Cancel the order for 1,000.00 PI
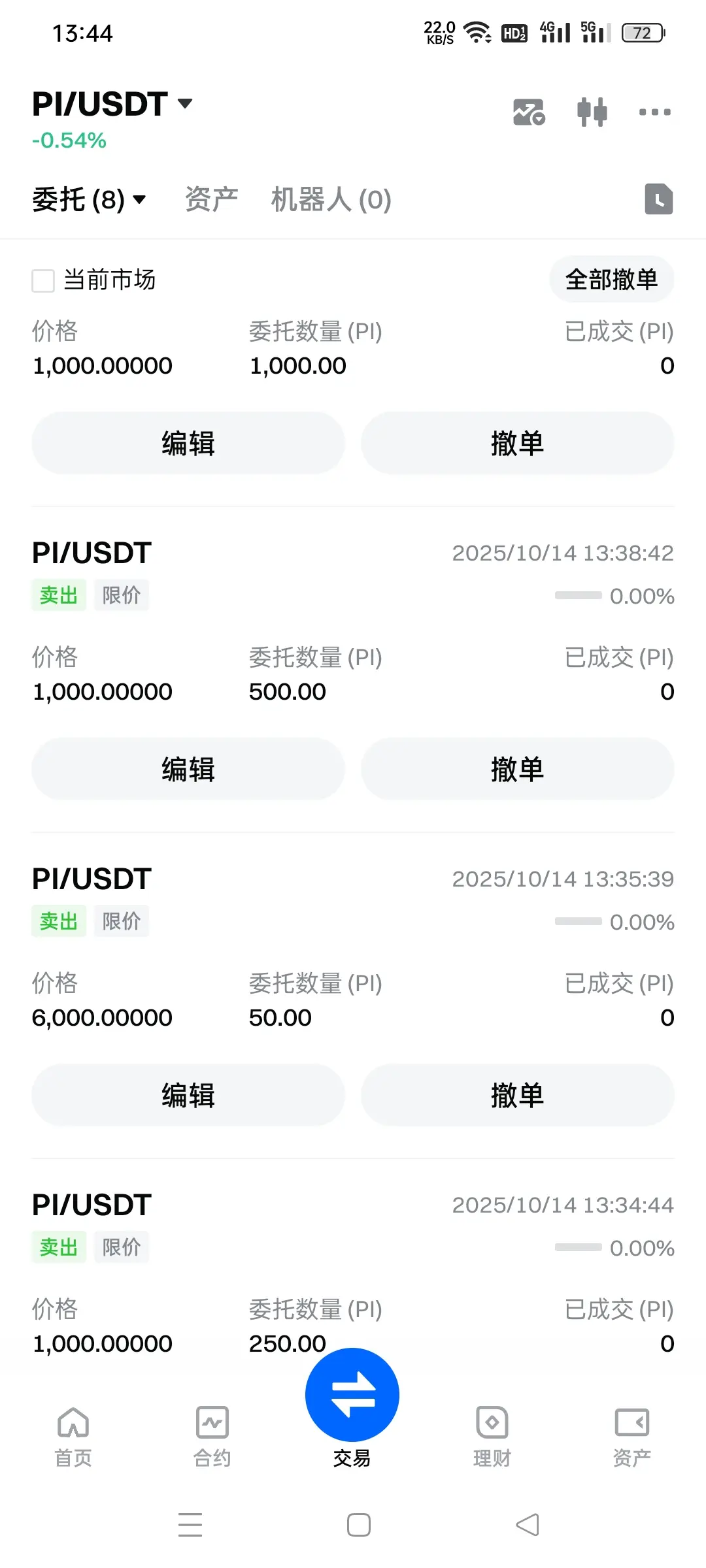This screenshot has width=706, height=1568. [517, 443]
